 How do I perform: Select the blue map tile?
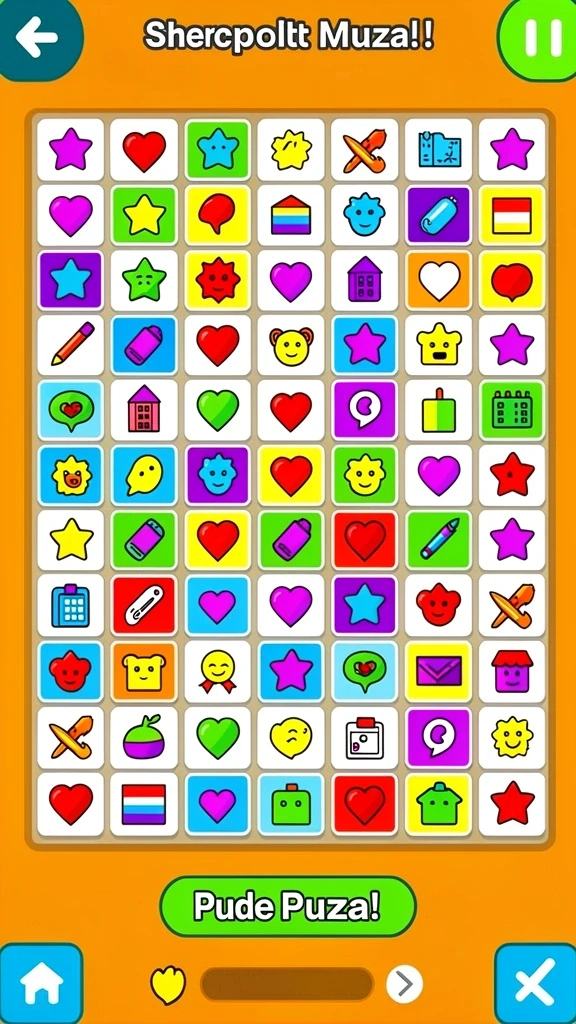[439, 150]
